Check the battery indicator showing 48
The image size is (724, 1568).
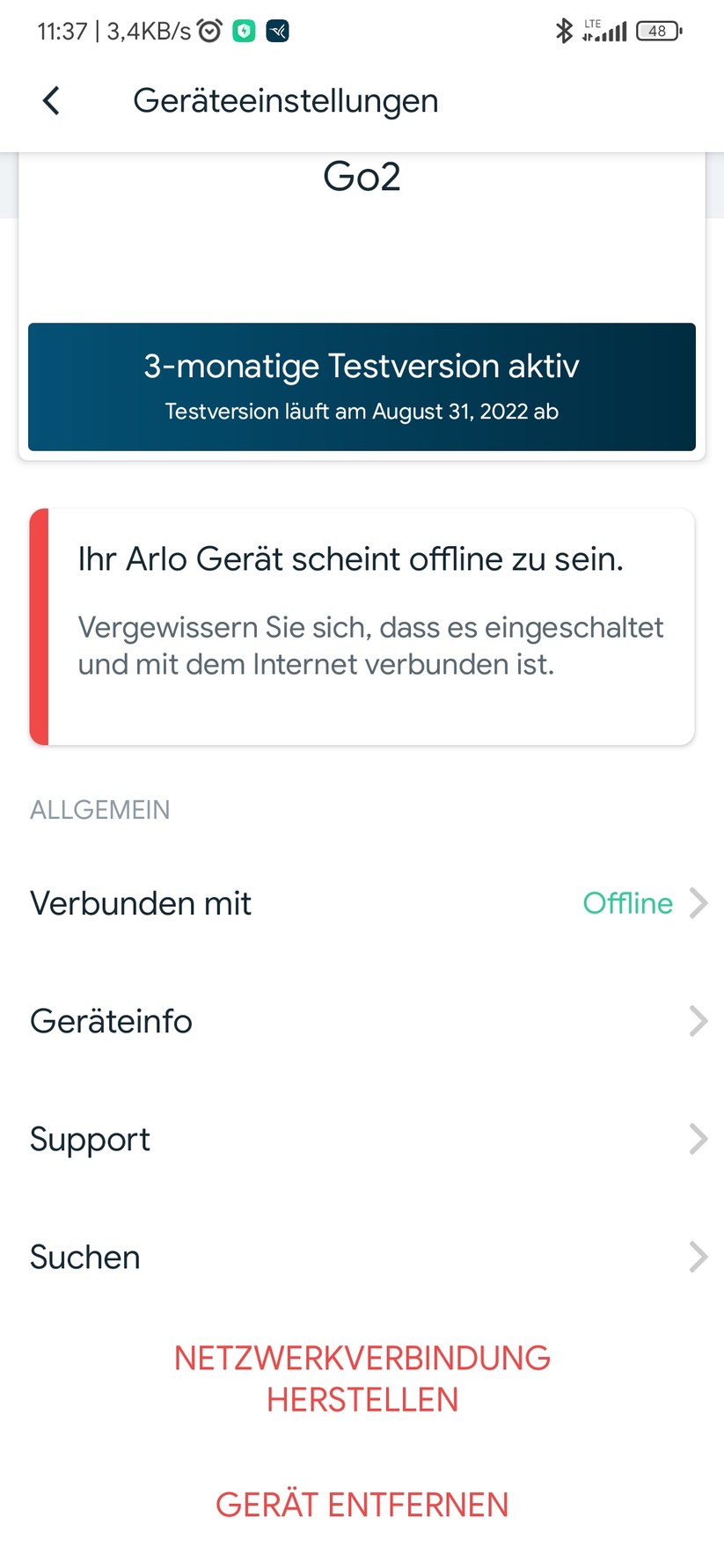(x=656, y=30)
